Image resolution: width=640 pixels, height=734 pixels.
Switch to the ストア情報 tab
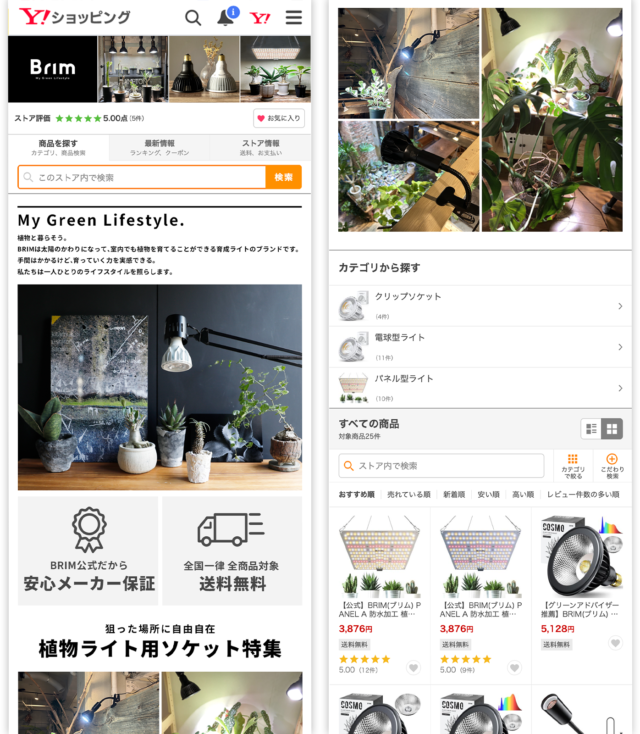260,147
